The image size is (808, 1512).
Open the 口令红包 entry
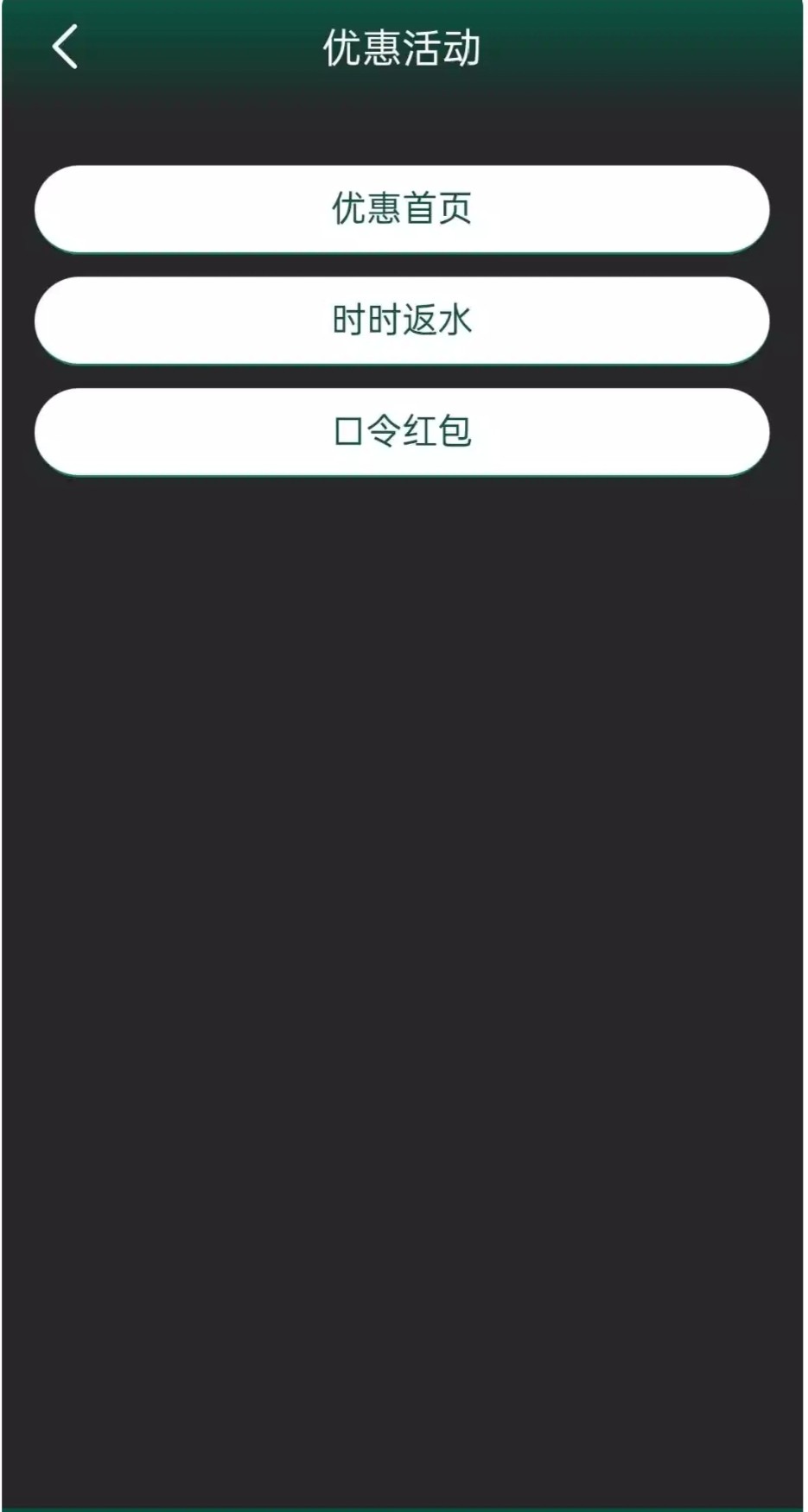402,431
